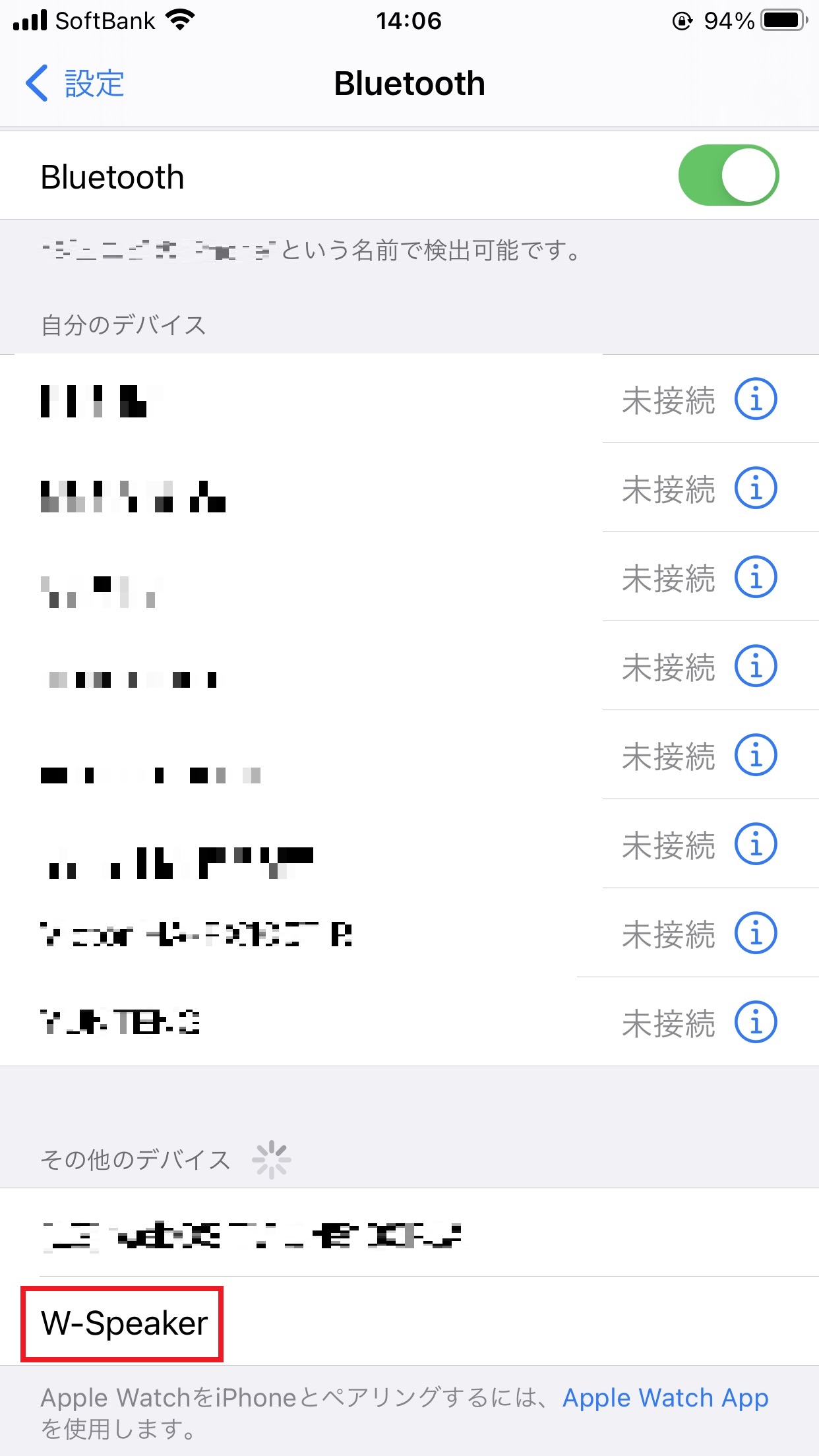Select W-Speaker to pair
This screenshot has width=819, height=1456.
click(124, 1323)
